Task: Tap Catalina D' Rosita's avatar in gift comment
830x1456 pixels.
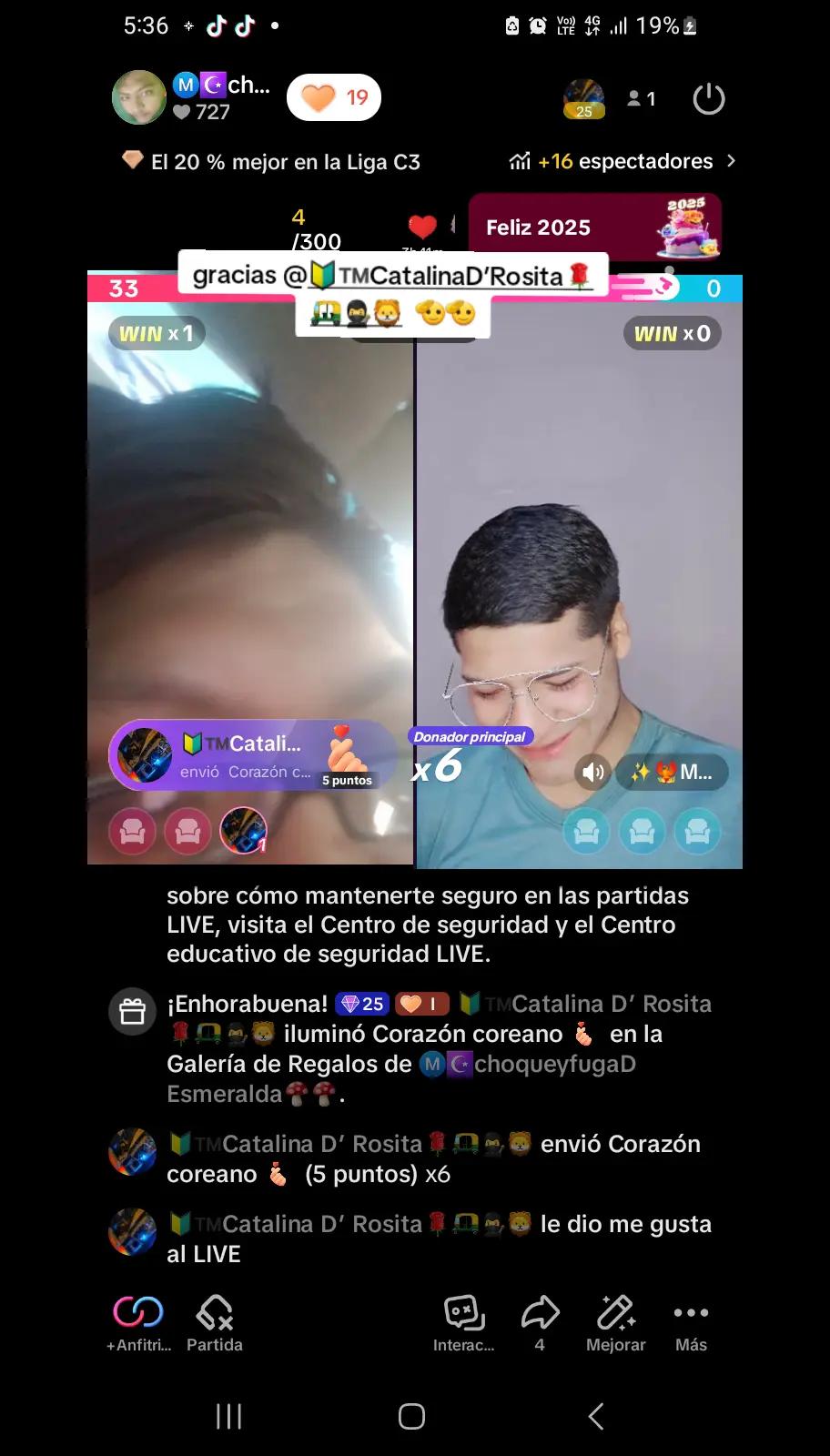Action: coord(132,1151)
